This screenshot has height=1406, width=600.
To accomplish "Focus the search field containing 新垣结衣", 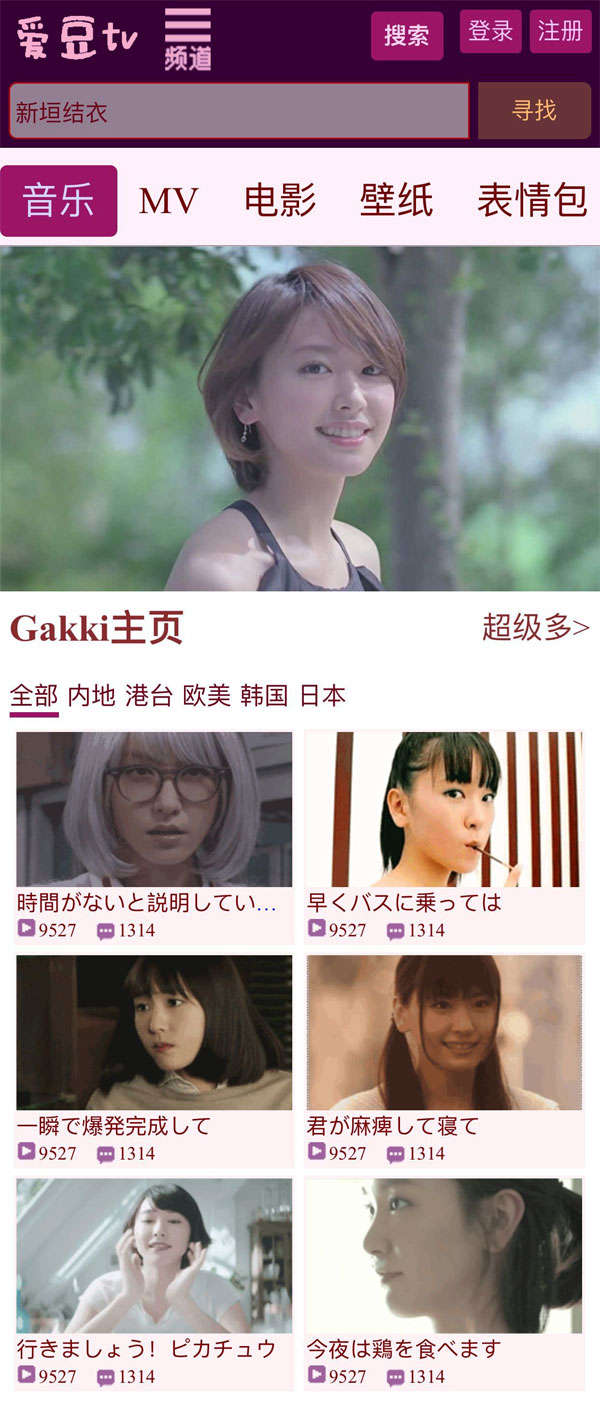I will (239, 111).
